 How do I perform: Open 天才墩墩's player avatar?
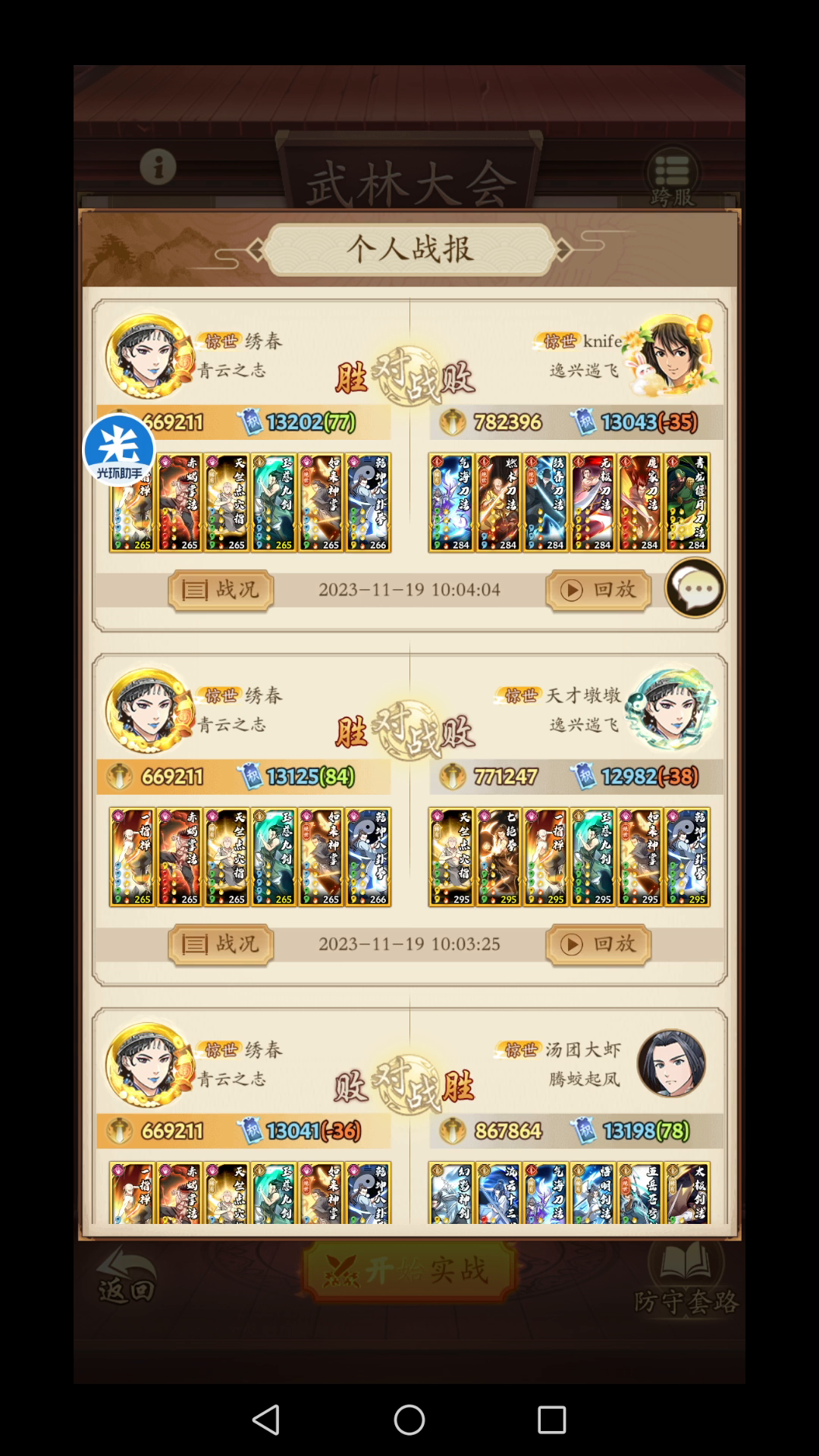672,709
